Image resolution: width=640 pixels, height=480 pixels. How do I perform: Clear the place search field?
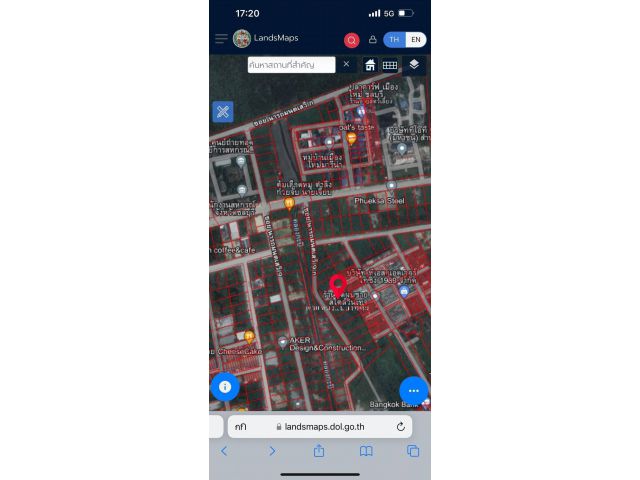(x=346, y=64)
